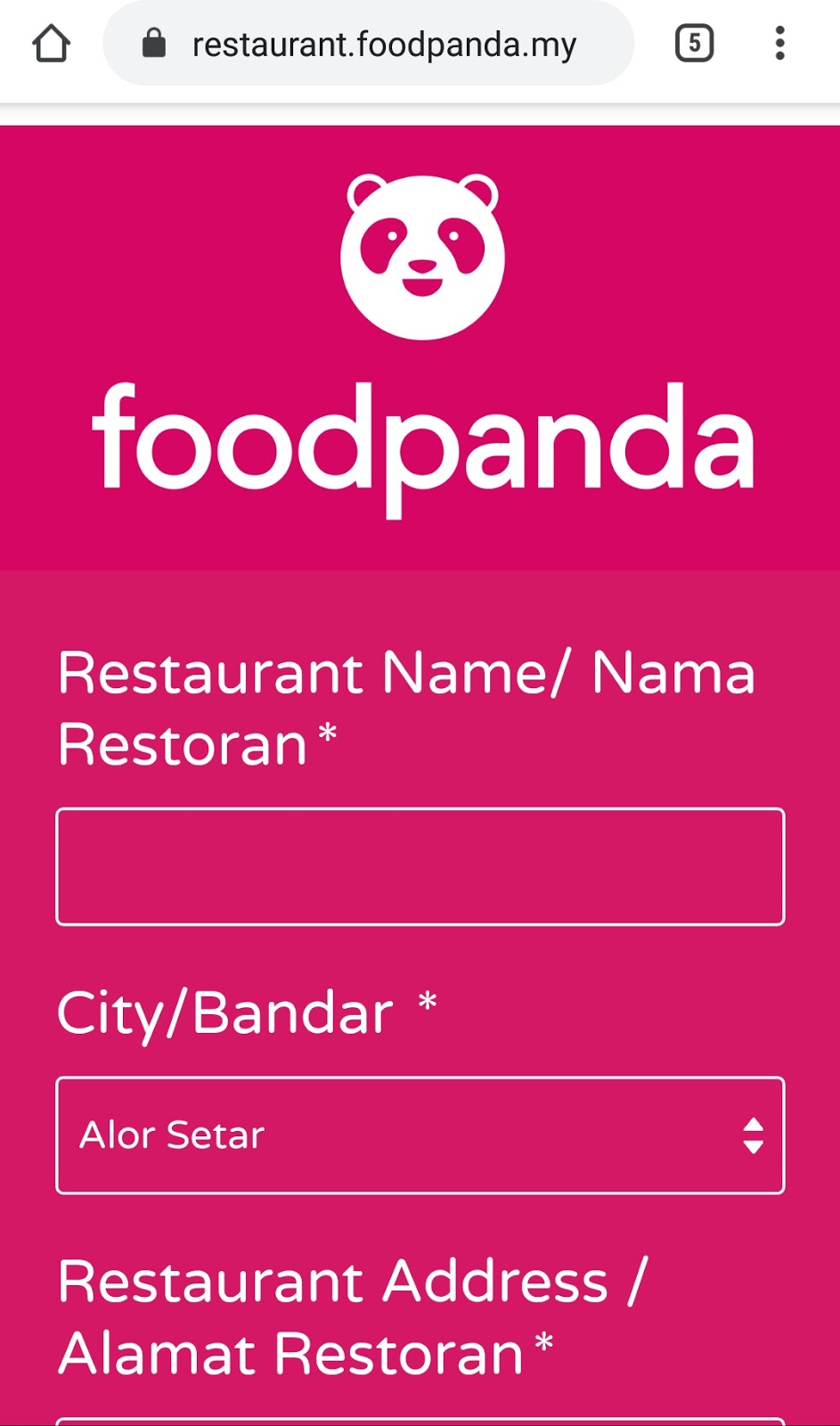
Task: Focus the Restaurant Name input field
Action: coord(420,866)
